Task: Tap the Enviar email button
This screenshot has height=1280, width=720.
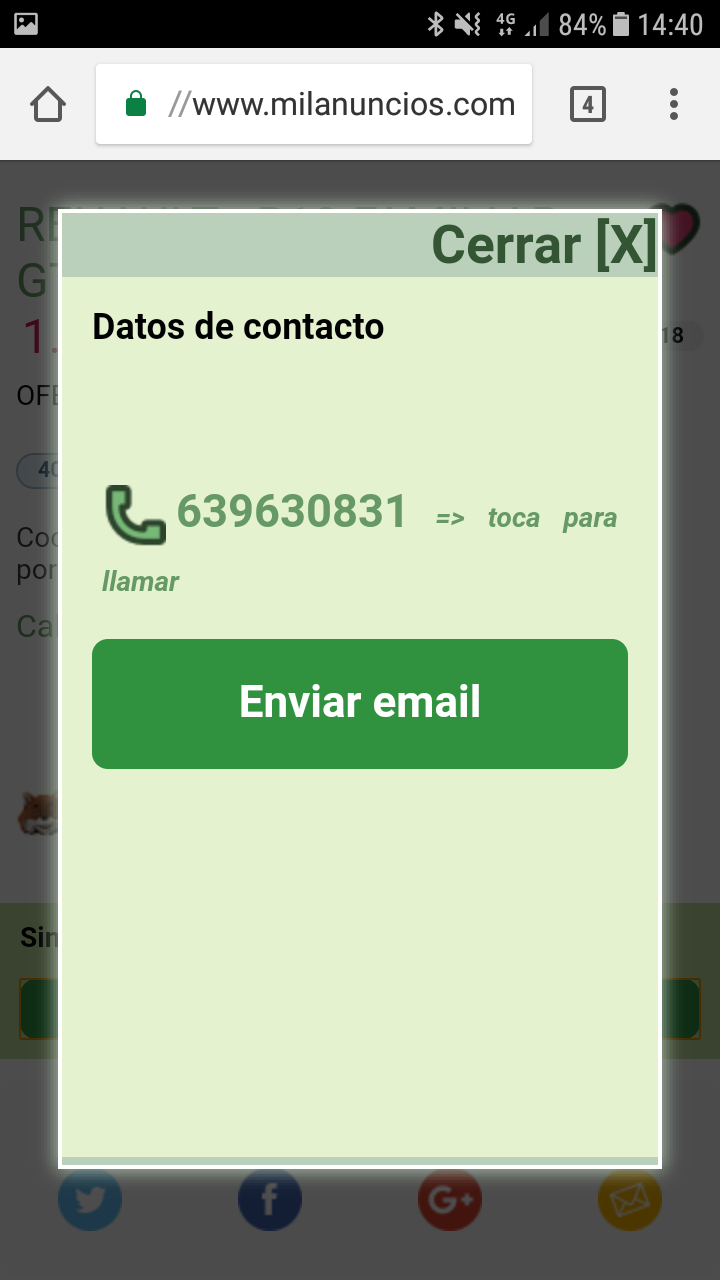Action: pos(360,703)
